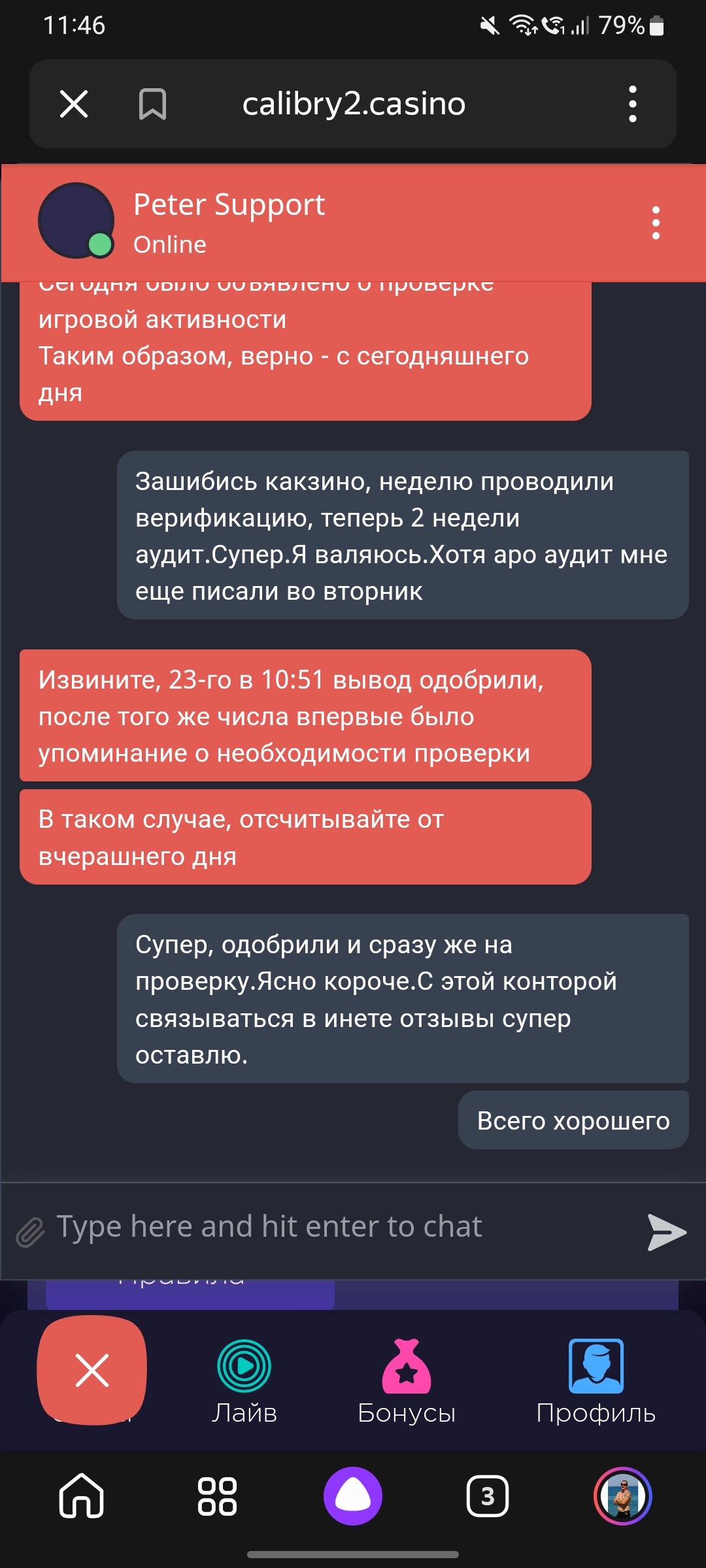This screenshot has height=1568, width=706.
Task: Send the chat message
Action: point(666,1232)
